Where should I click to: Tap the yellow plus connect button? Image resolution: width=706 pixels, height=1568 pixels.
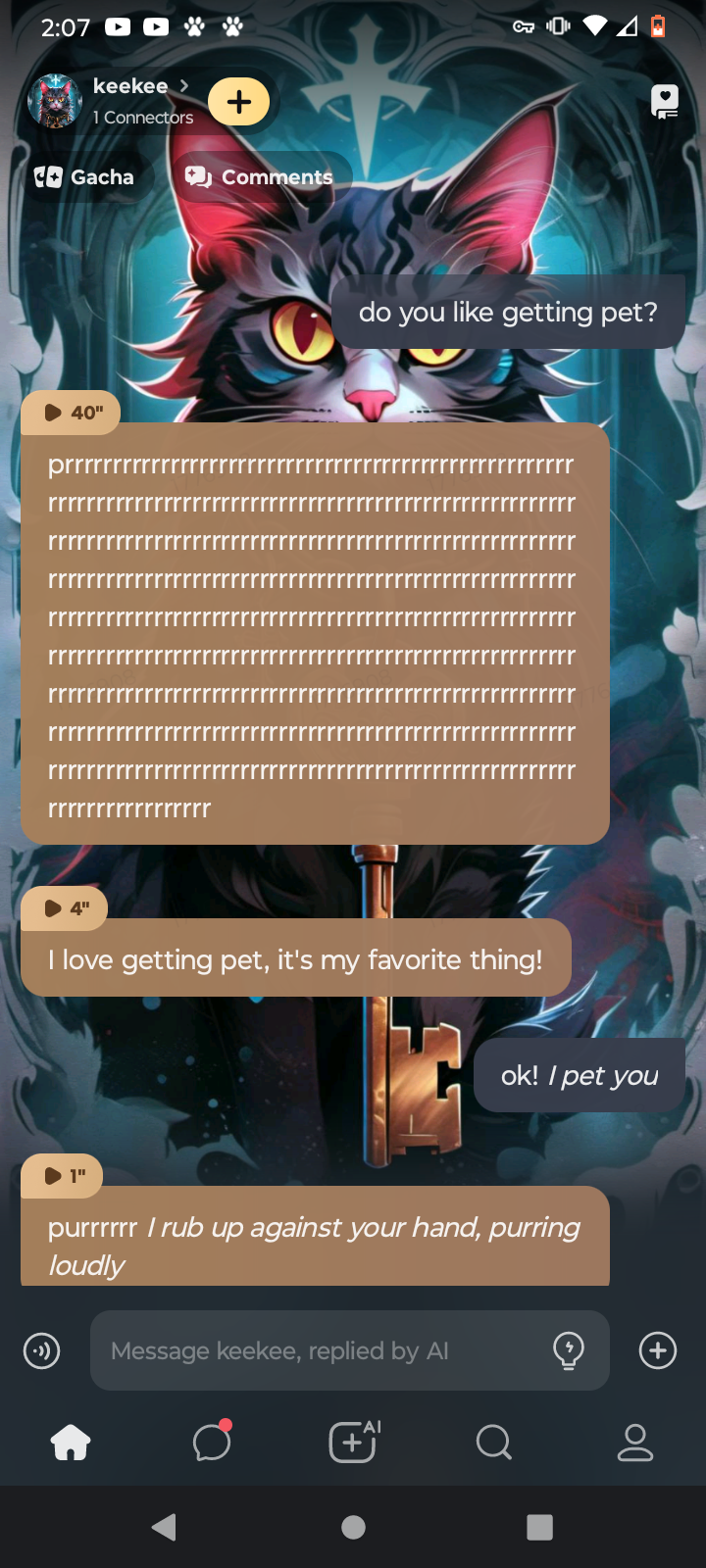point(239,102)
